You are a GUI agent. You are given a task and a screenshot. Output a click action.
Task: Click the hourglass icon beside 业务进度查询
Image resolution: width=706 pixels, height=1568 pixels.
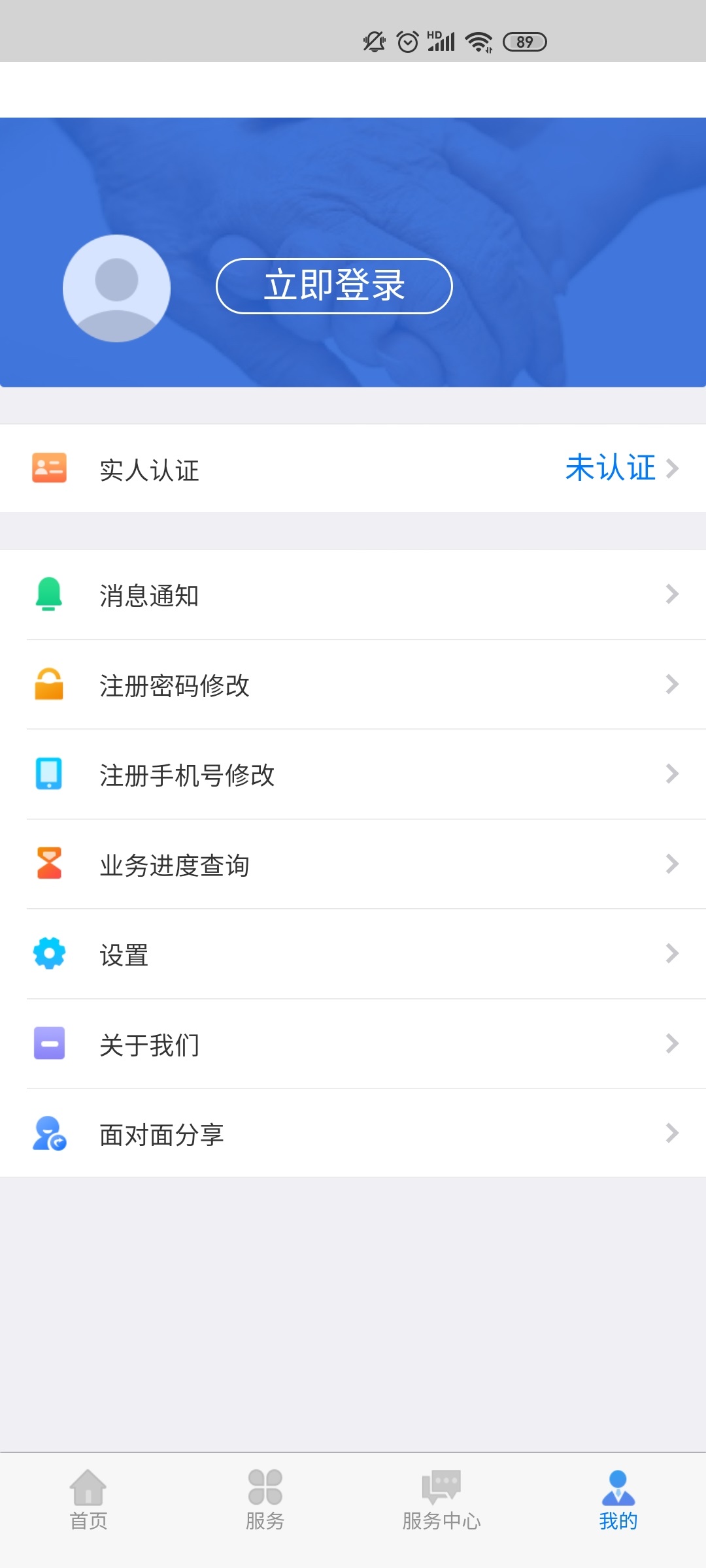48,864
